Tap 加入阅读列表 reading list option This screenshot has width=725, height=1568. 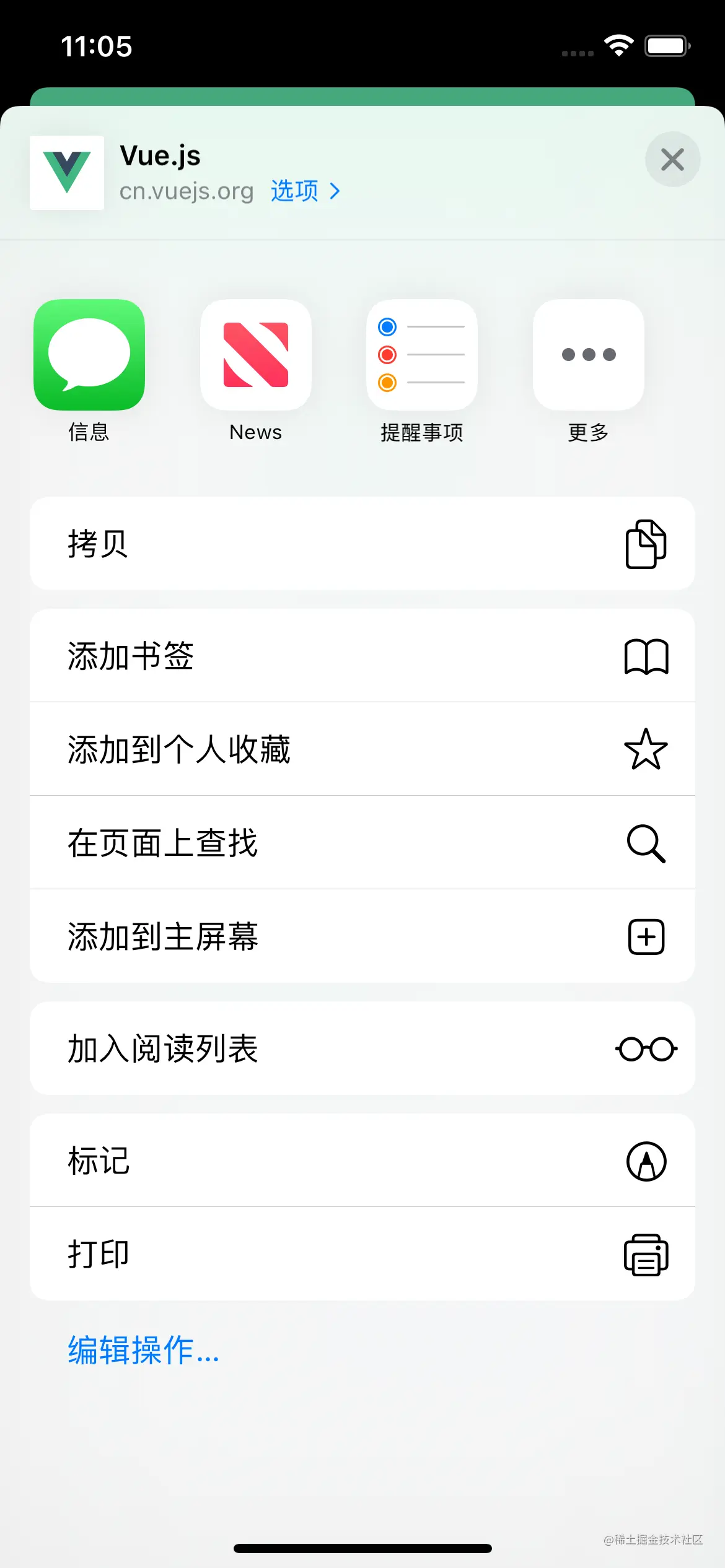[362, 1048]
